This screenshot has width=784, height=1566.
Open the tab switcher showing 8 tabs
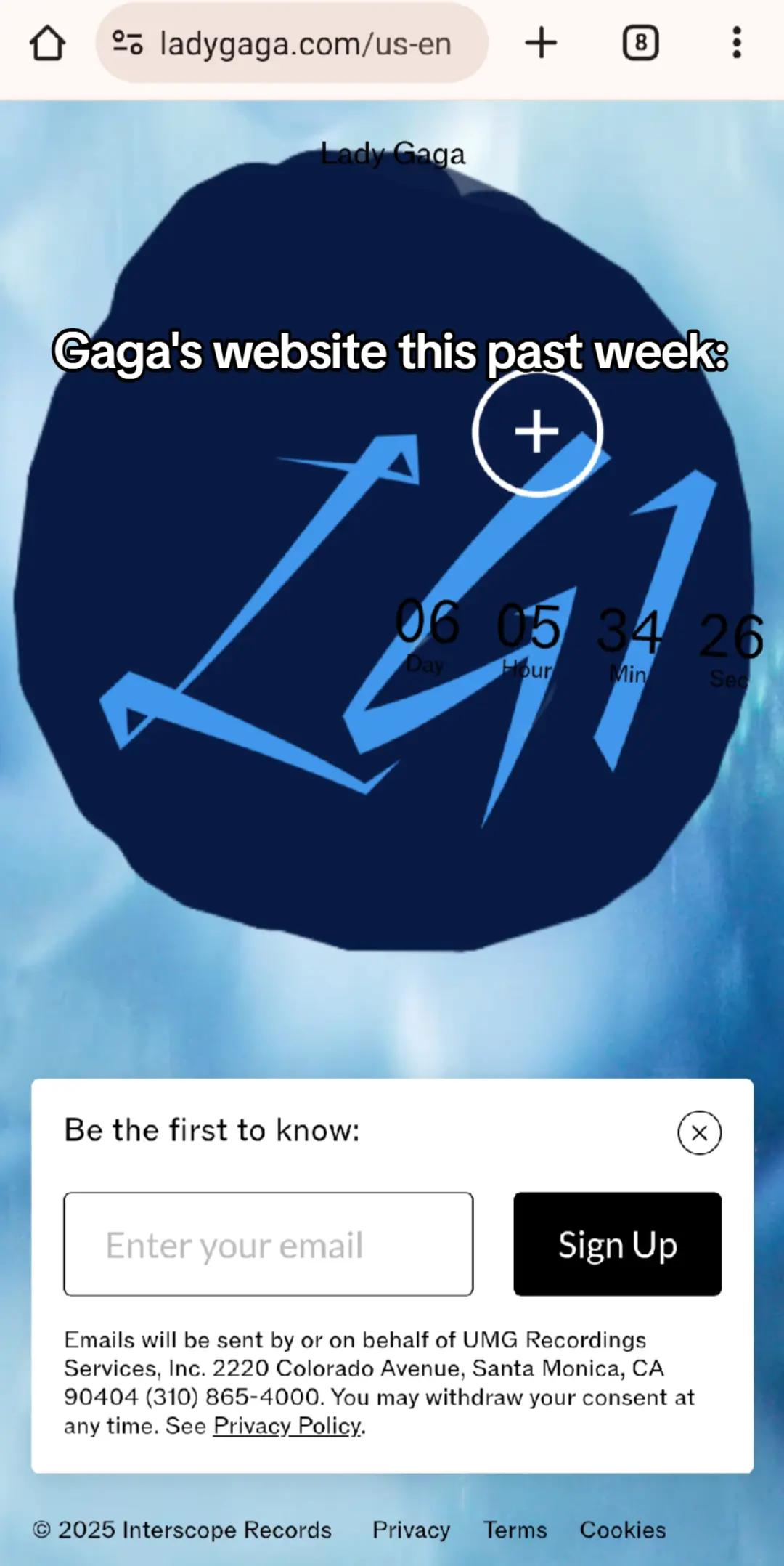[641, 44]
